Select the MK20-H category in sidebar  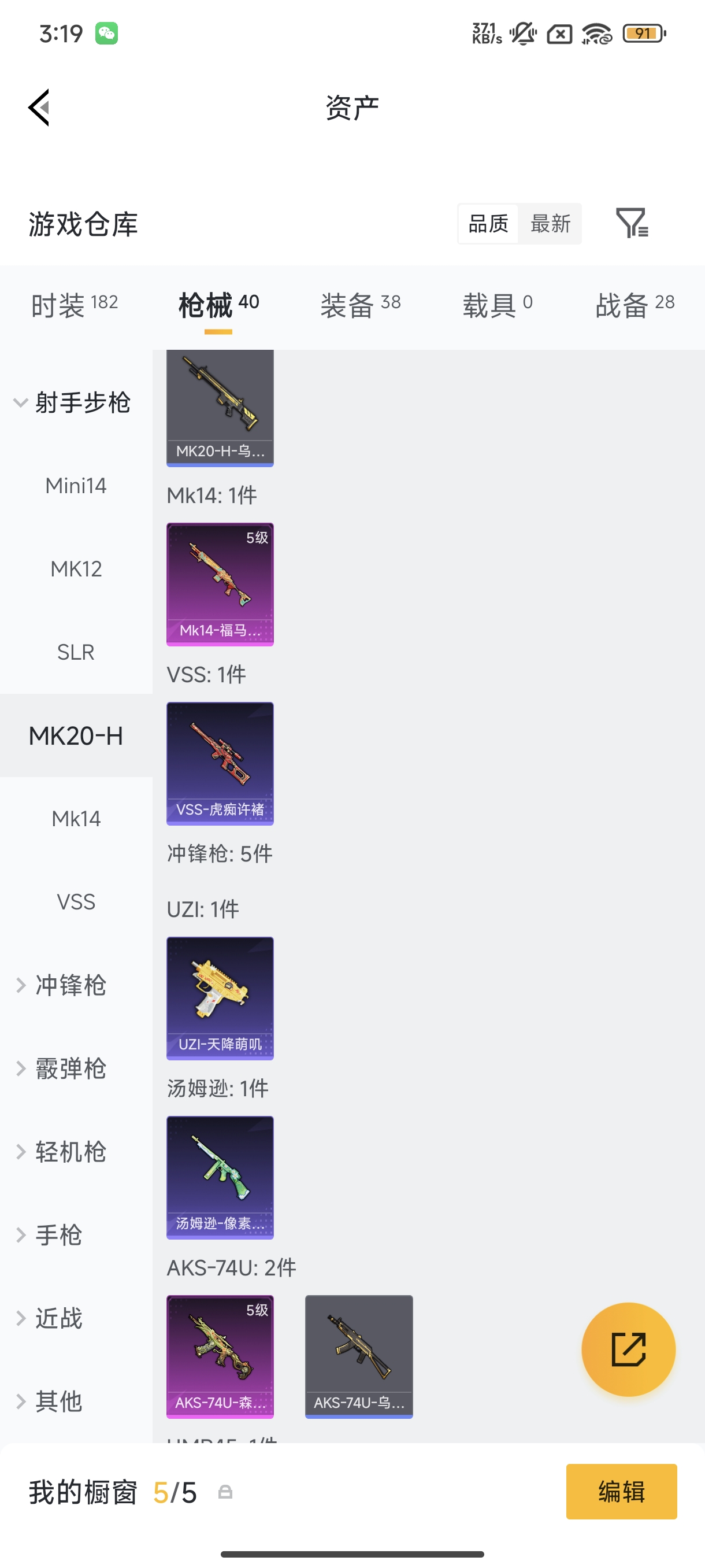76,735
